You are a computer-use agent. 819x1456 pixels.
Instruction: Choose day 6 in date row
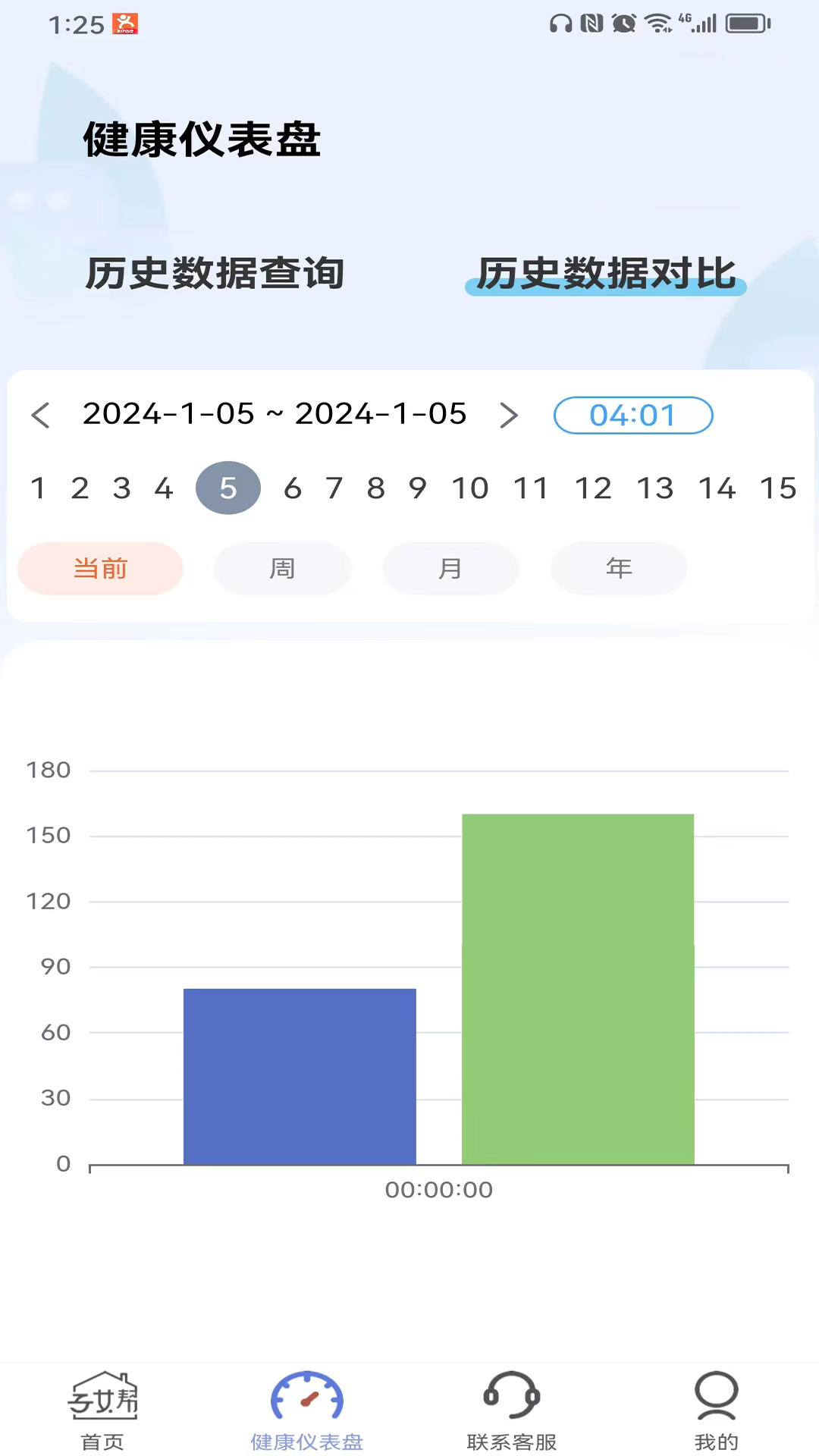[x=293, y=488]
